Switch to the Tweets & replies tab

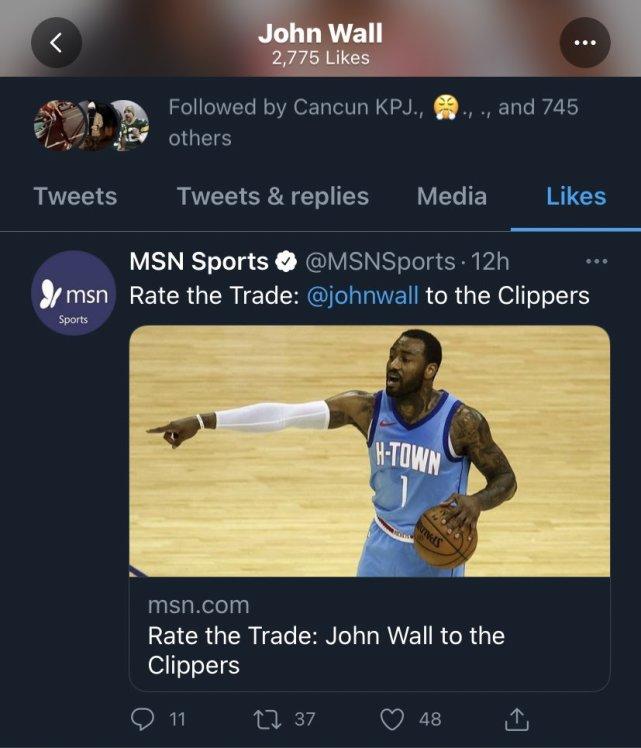pos(272,197)
